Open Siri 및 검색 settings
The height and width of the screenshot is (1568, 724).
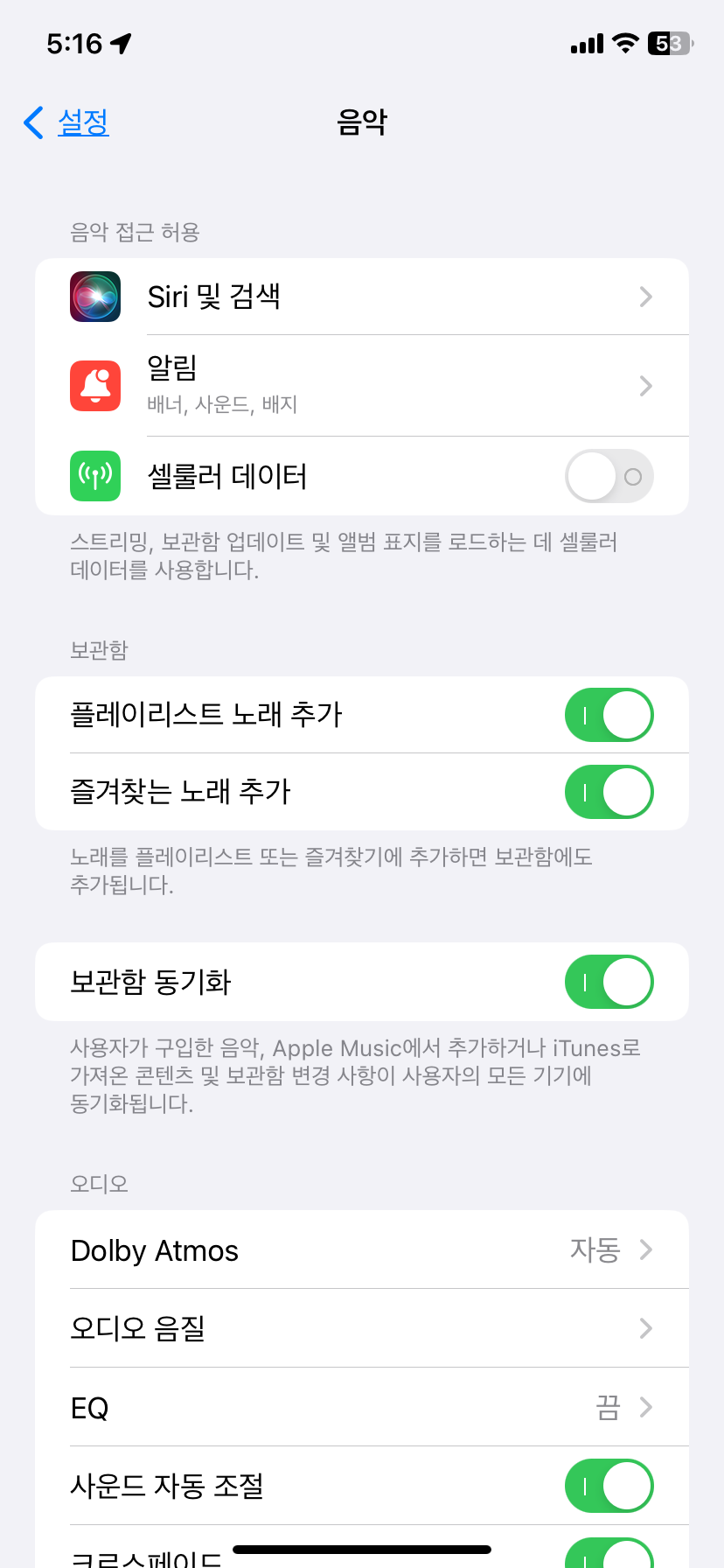tap(362, 297)
